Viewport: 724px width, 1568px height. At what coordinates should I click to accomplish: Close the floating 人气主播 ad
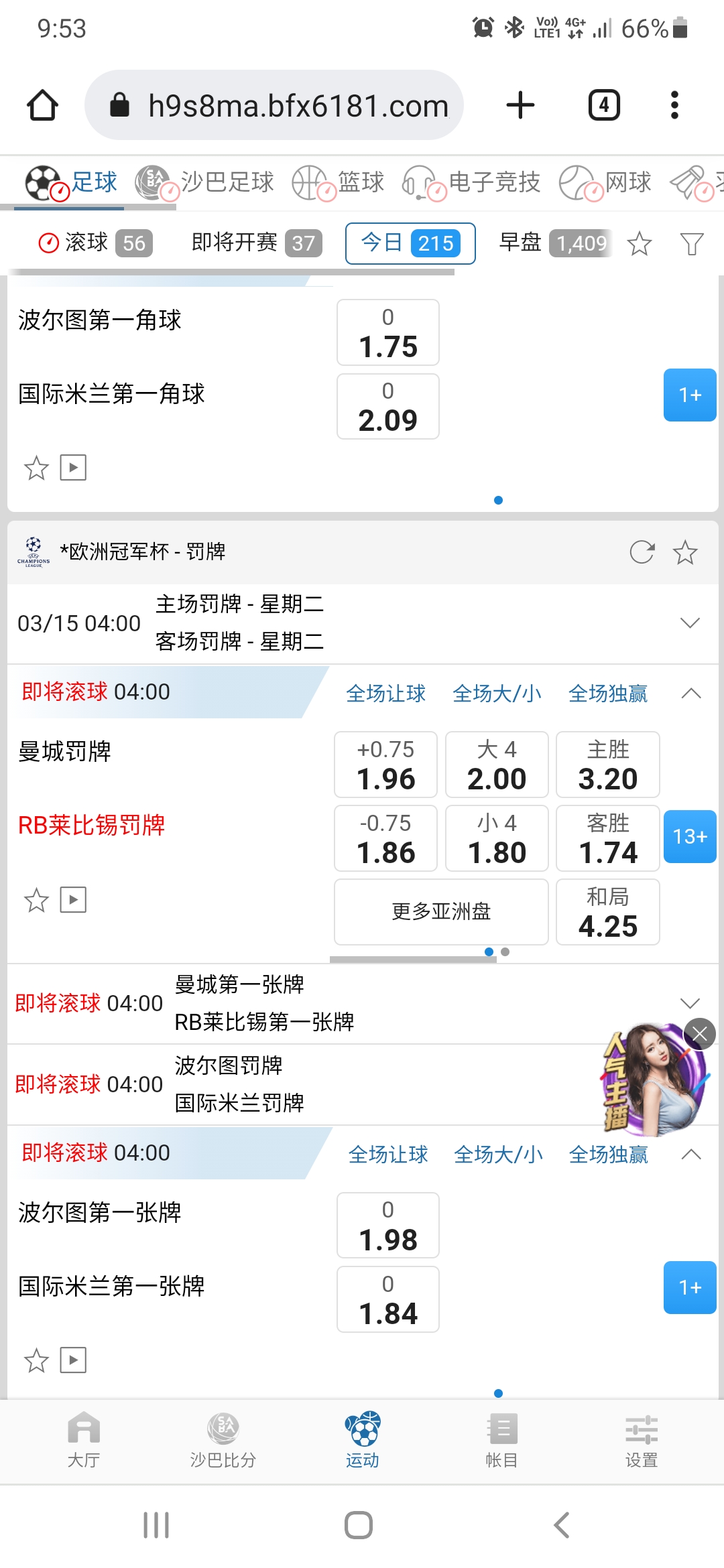click(x=699, y=1035)
